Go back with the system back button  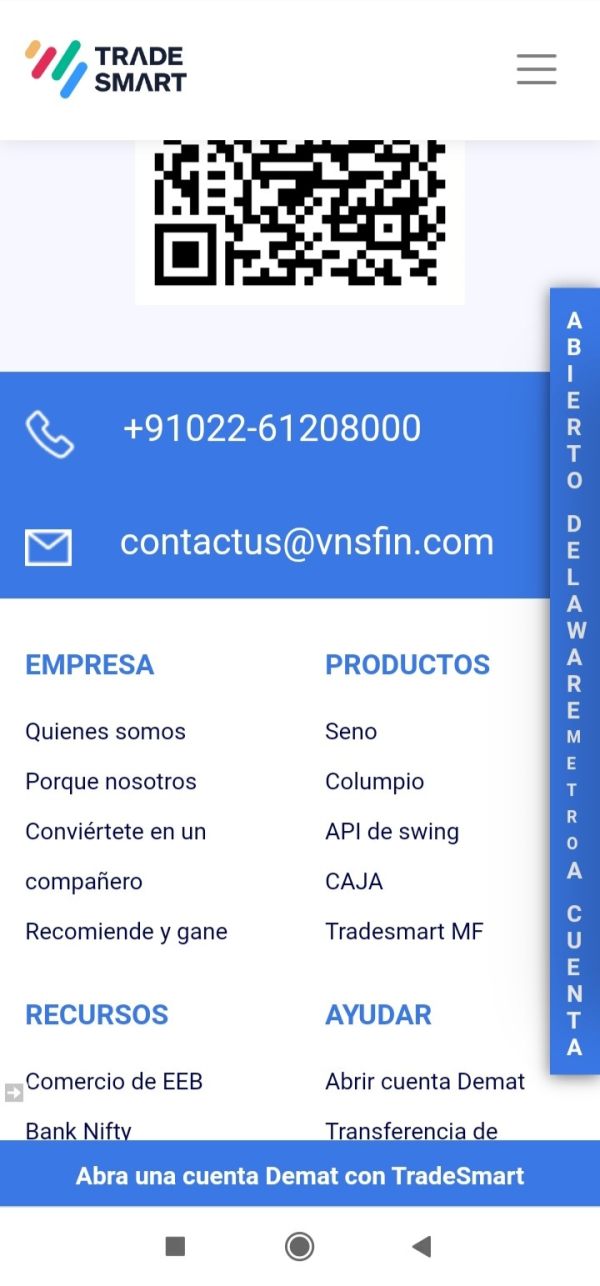[x=422, y=1246]
